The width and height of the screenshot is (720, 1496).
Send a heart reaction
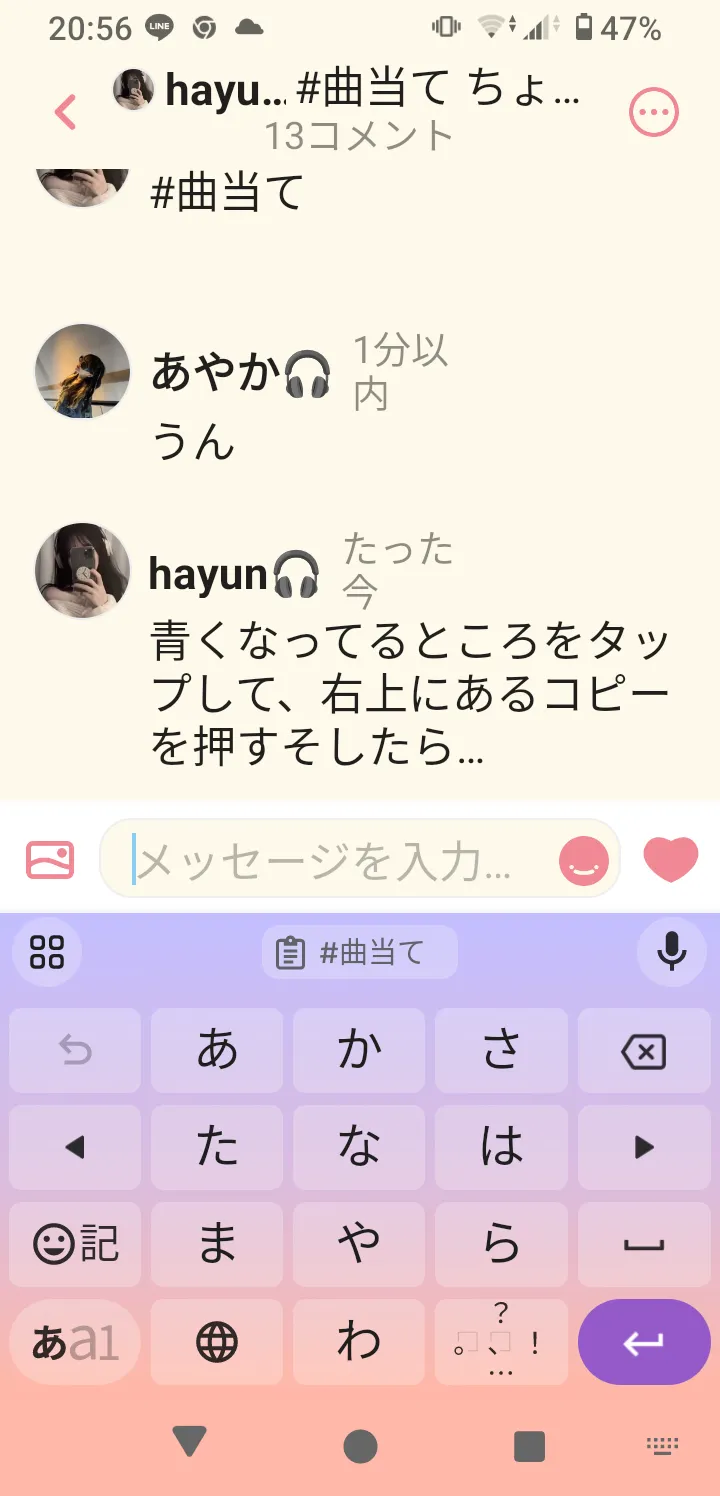click(x=670, y=859)
